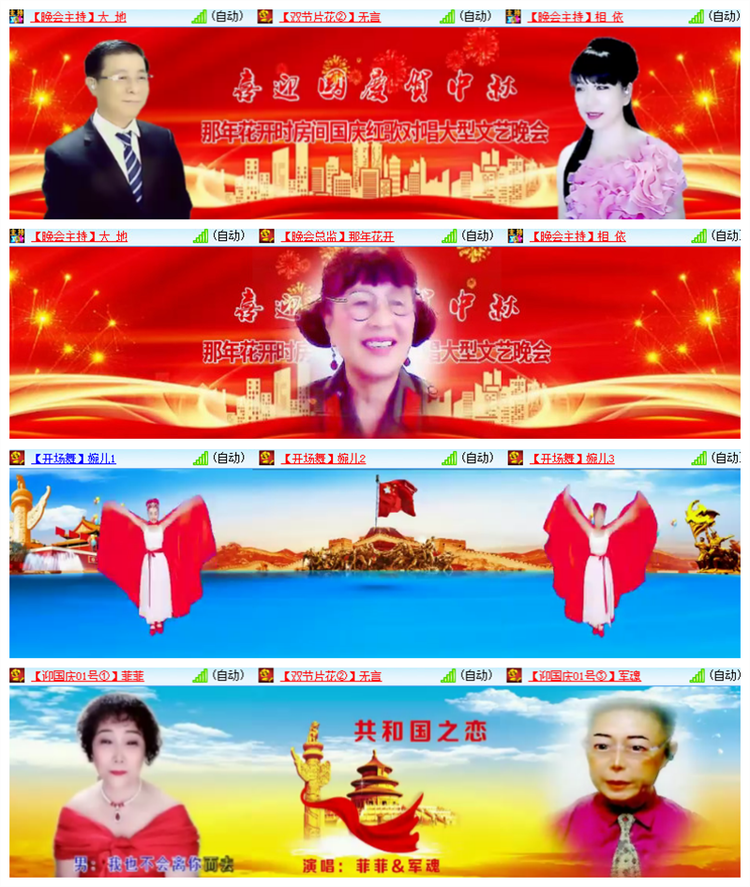Click the 【开场舞】嫞川1 username link
This screenshot has height=887, width=750.
click(x=77, y=456)
